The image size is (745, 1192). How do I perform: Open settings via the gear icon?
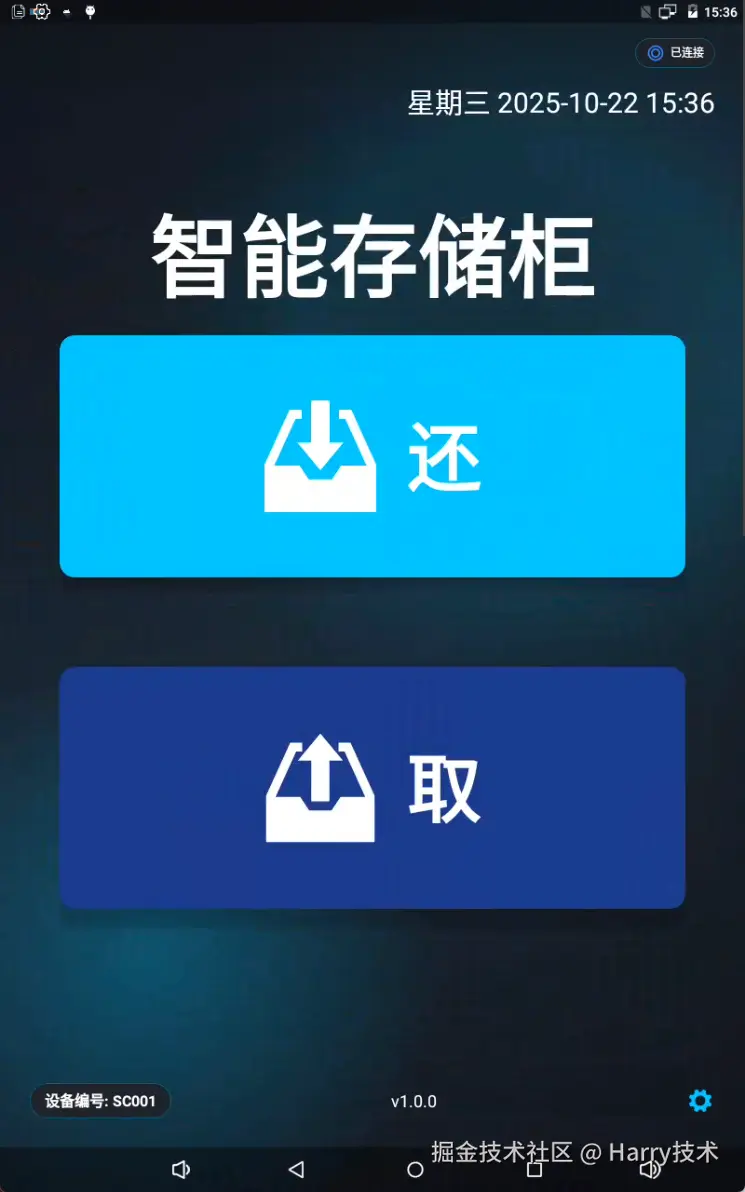[700, 1101]
